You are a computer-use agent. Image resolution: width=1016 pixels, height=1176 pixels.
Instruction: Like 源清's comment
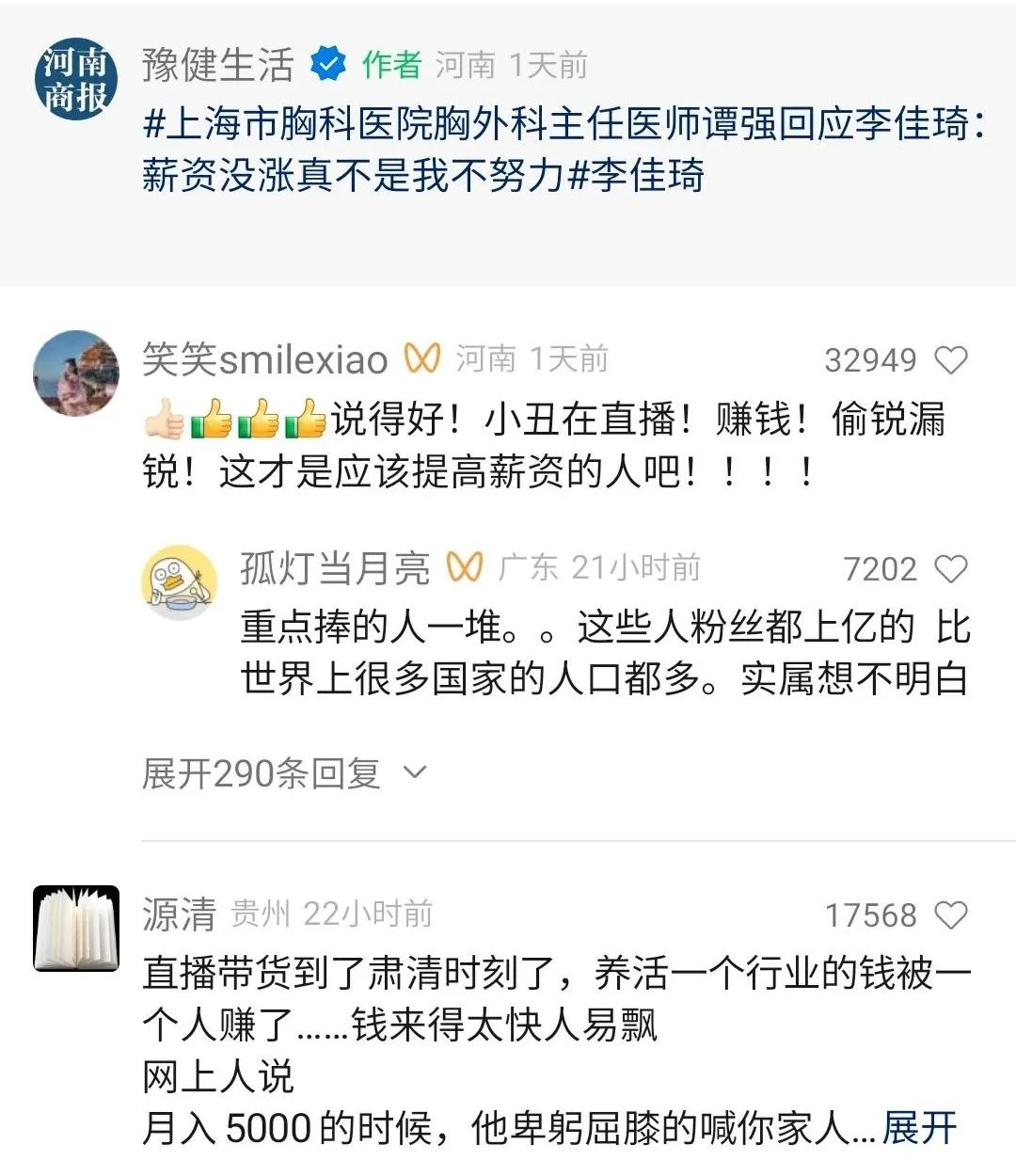(951, 914)
